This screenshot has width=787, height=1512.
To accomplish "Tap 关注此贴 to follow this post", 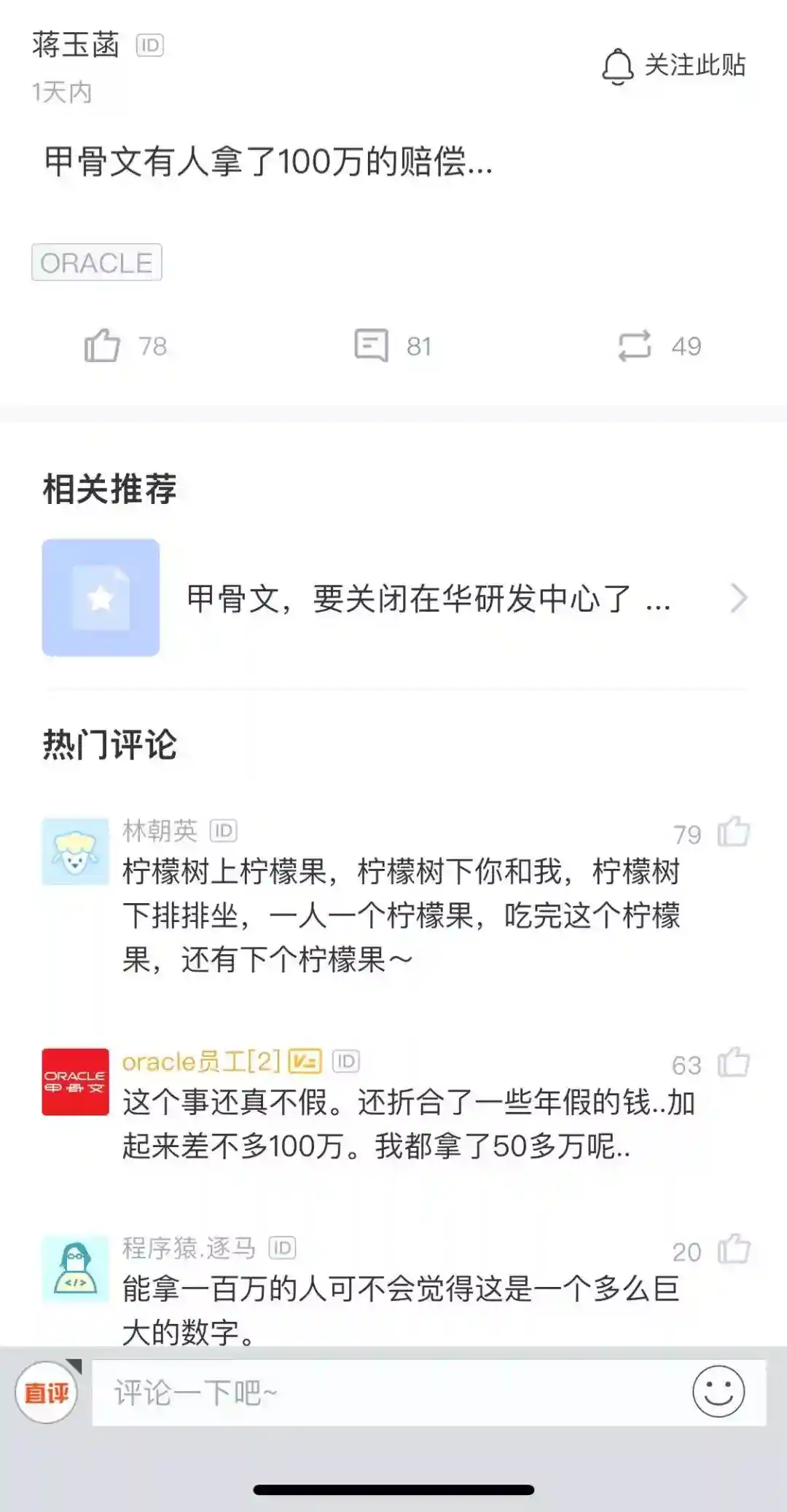I will pyautogui.click(x=674, y=66).
